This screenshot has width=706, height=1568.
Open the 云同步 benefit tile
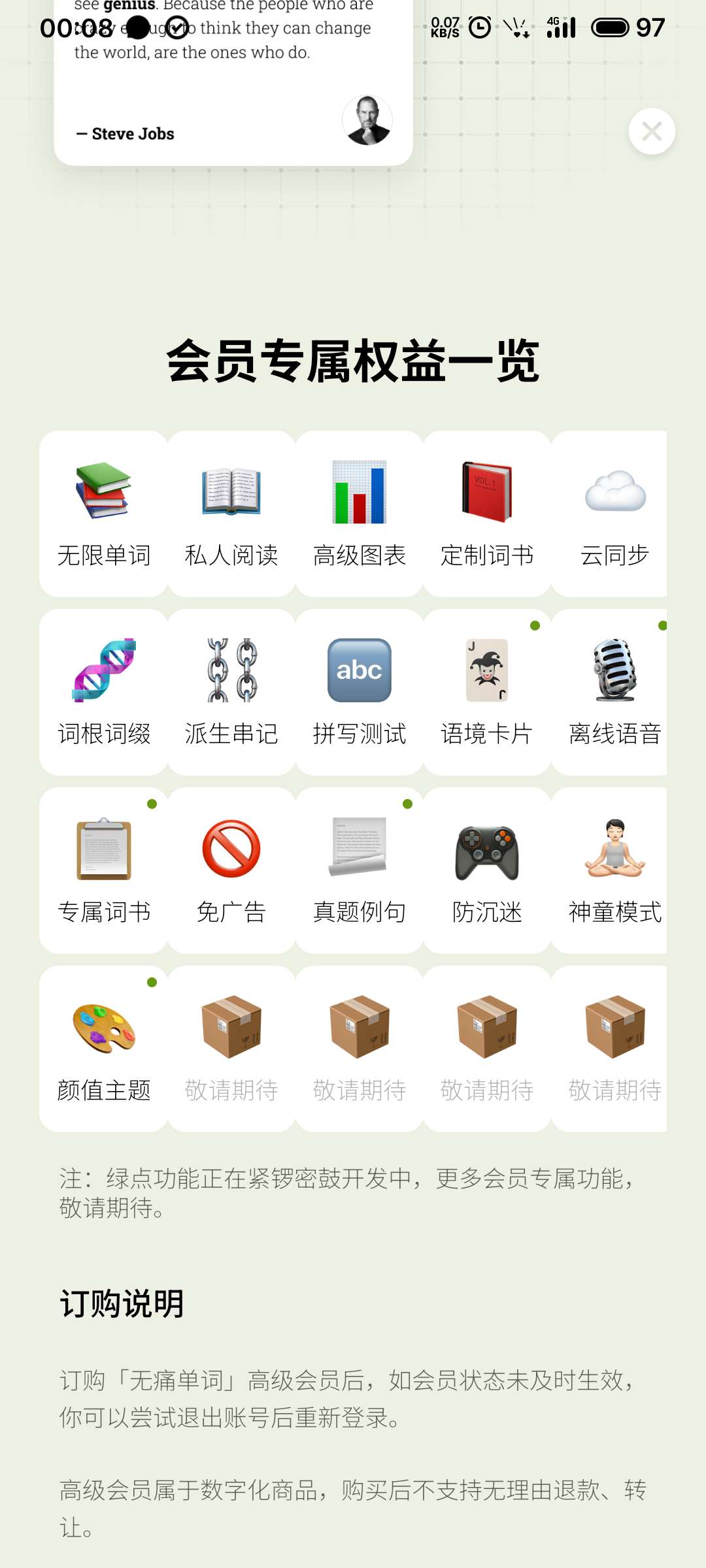click(613, 514)
